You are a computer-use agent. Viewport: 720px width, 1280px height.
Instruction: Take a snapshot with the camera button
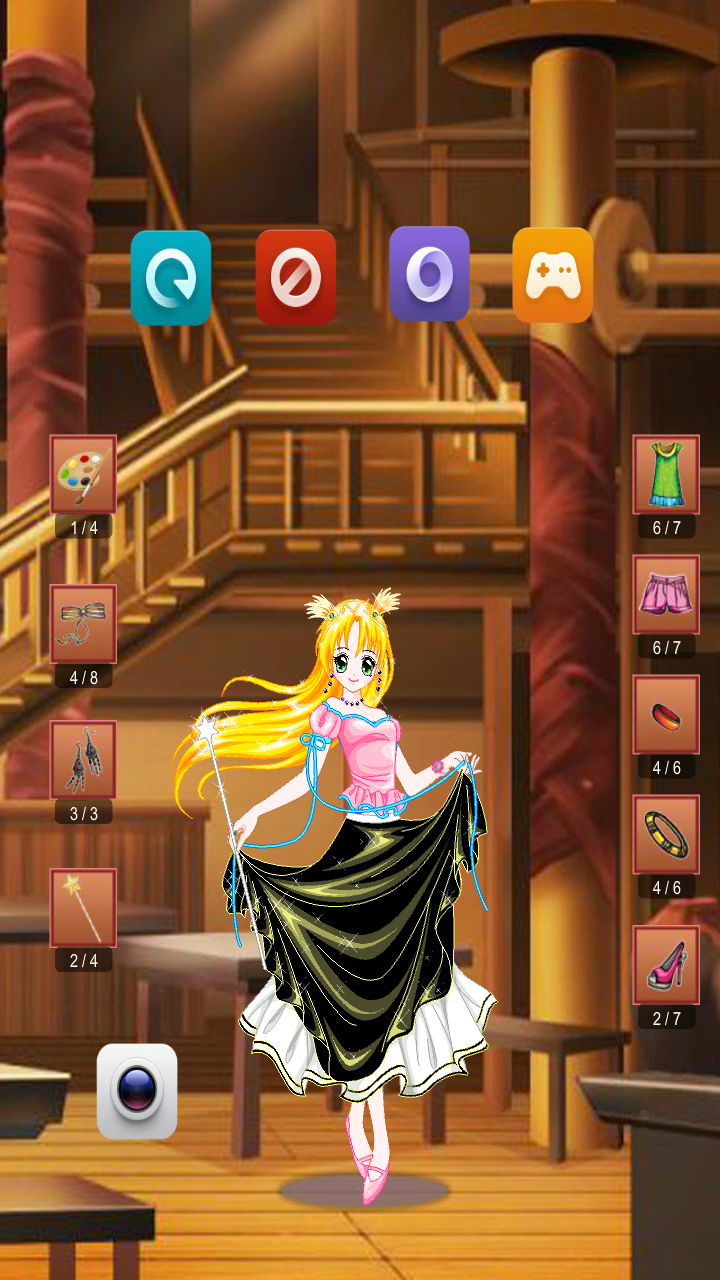coord(137,1091)
